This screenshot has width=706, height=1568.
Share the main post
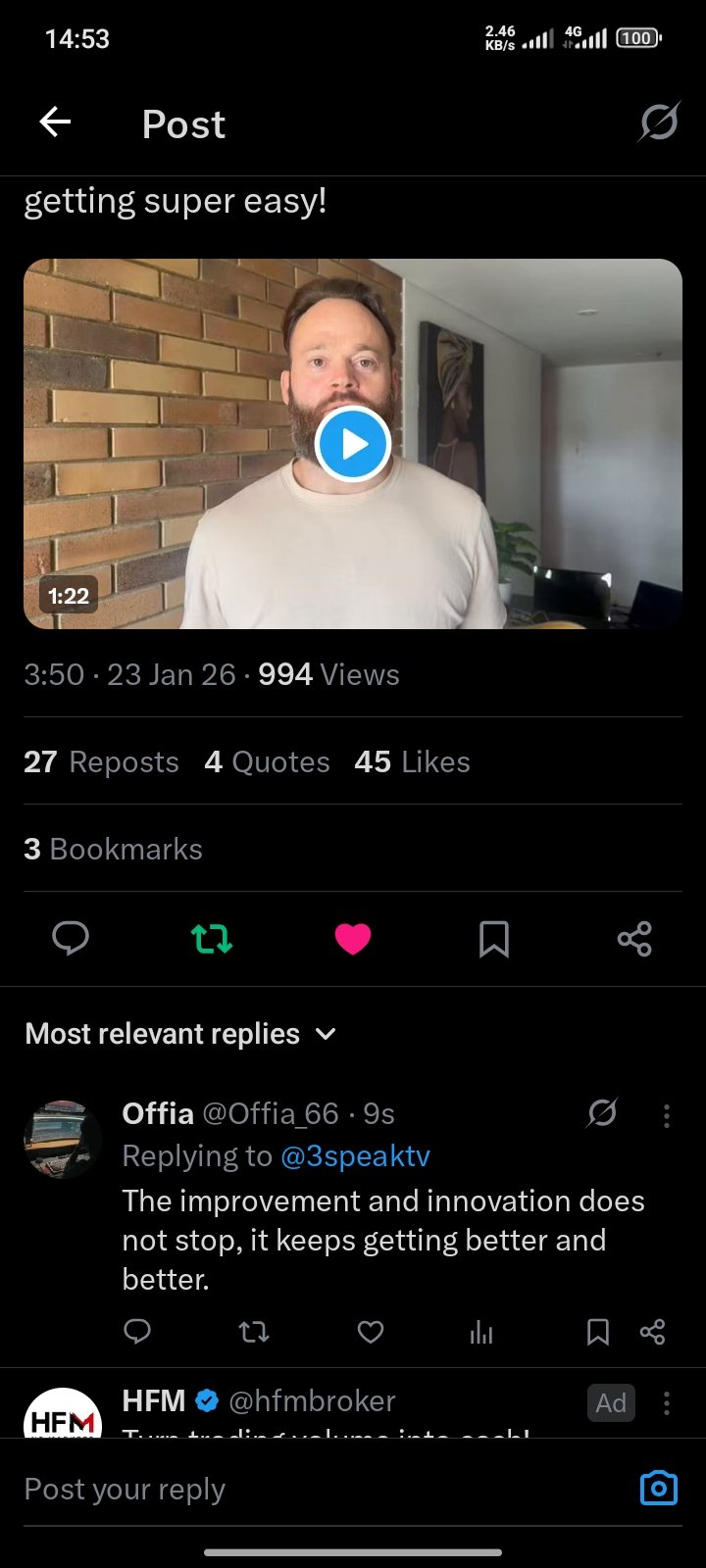point(634,939)
